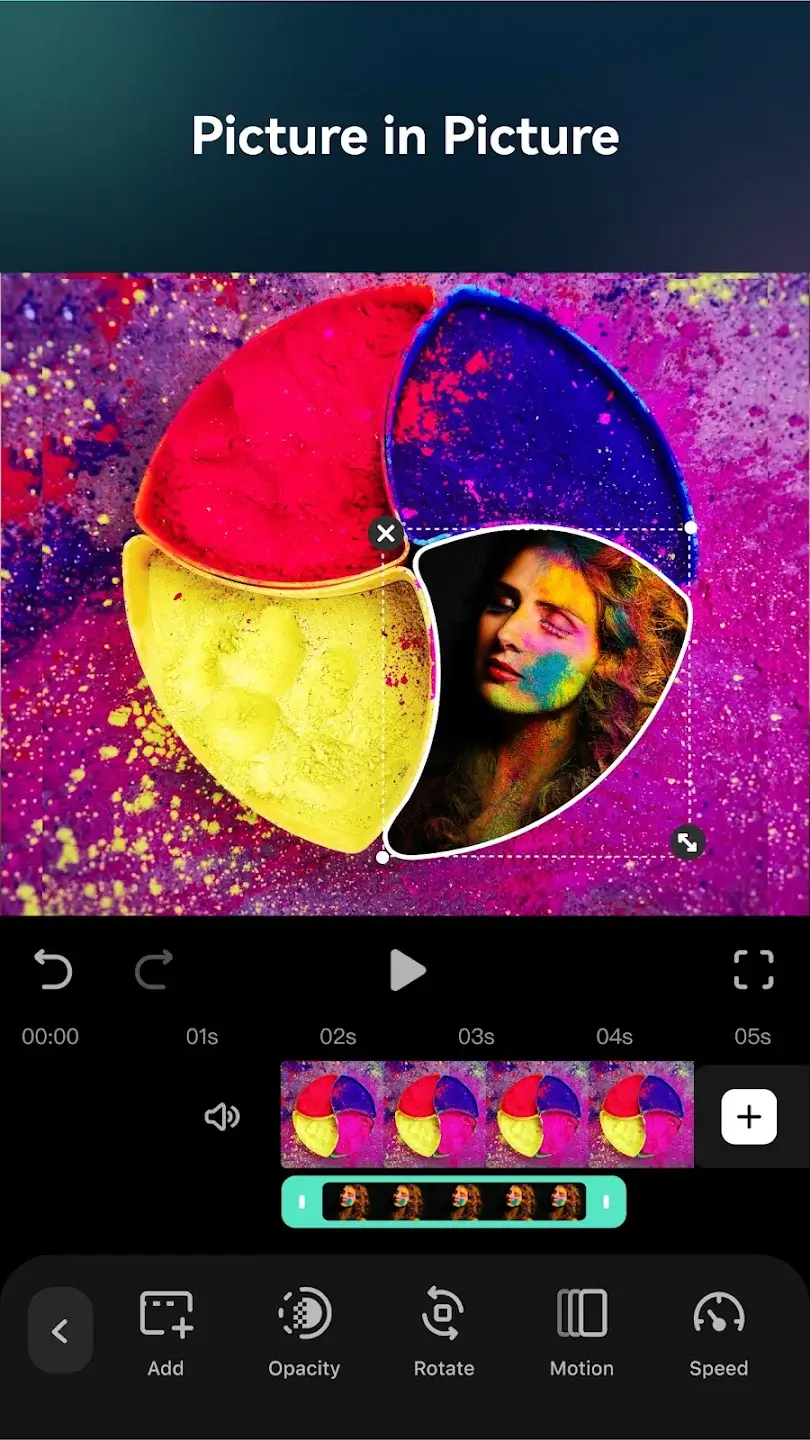Open the Motion tool
Image resolution: width=810 pixels, height=1440 pixels.
581,1334
